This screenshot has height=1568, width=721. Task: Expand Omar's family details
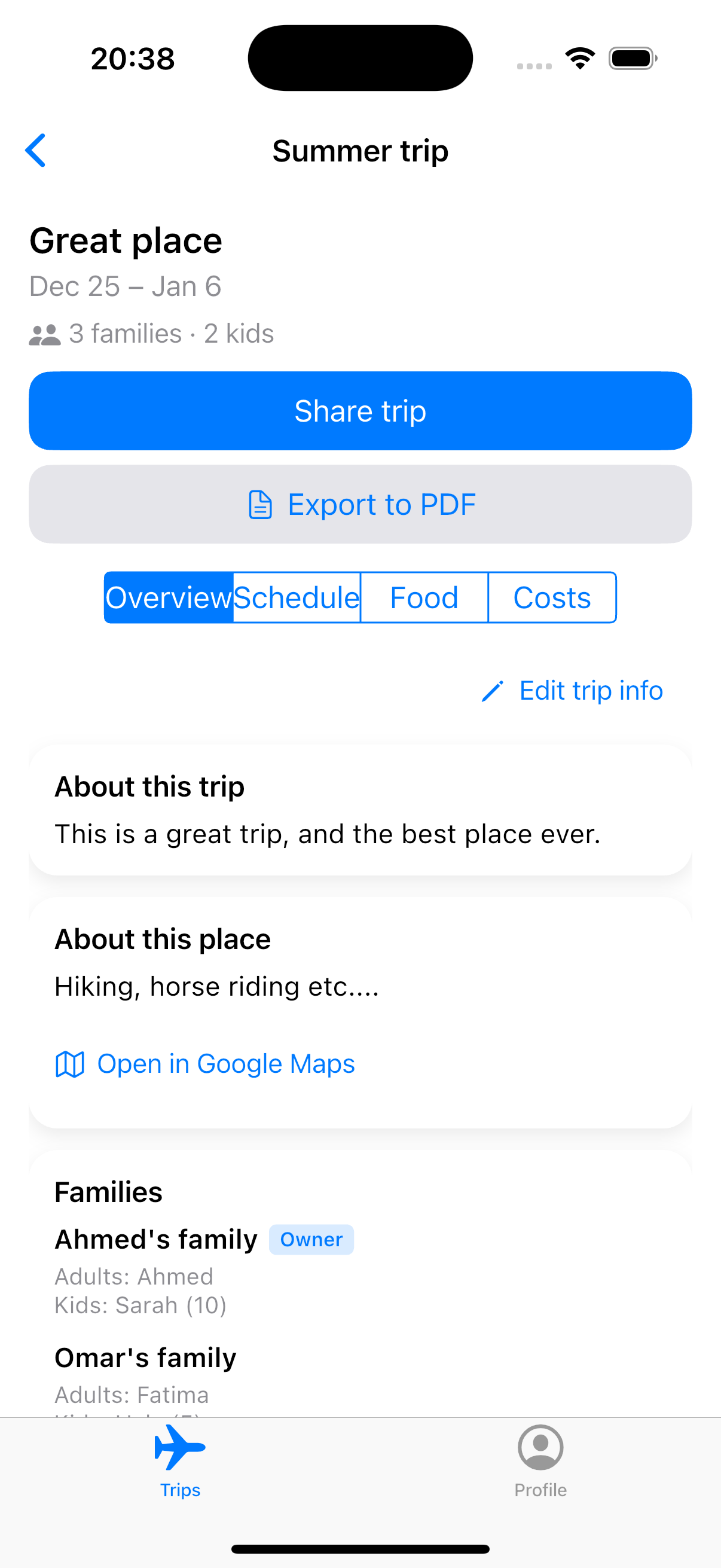point(145,1357)
